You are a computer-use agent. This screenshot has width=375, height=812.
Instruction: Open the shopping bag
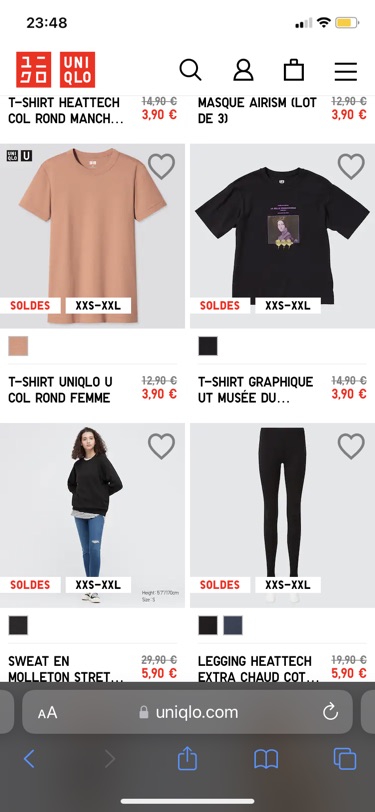(294, 70)
